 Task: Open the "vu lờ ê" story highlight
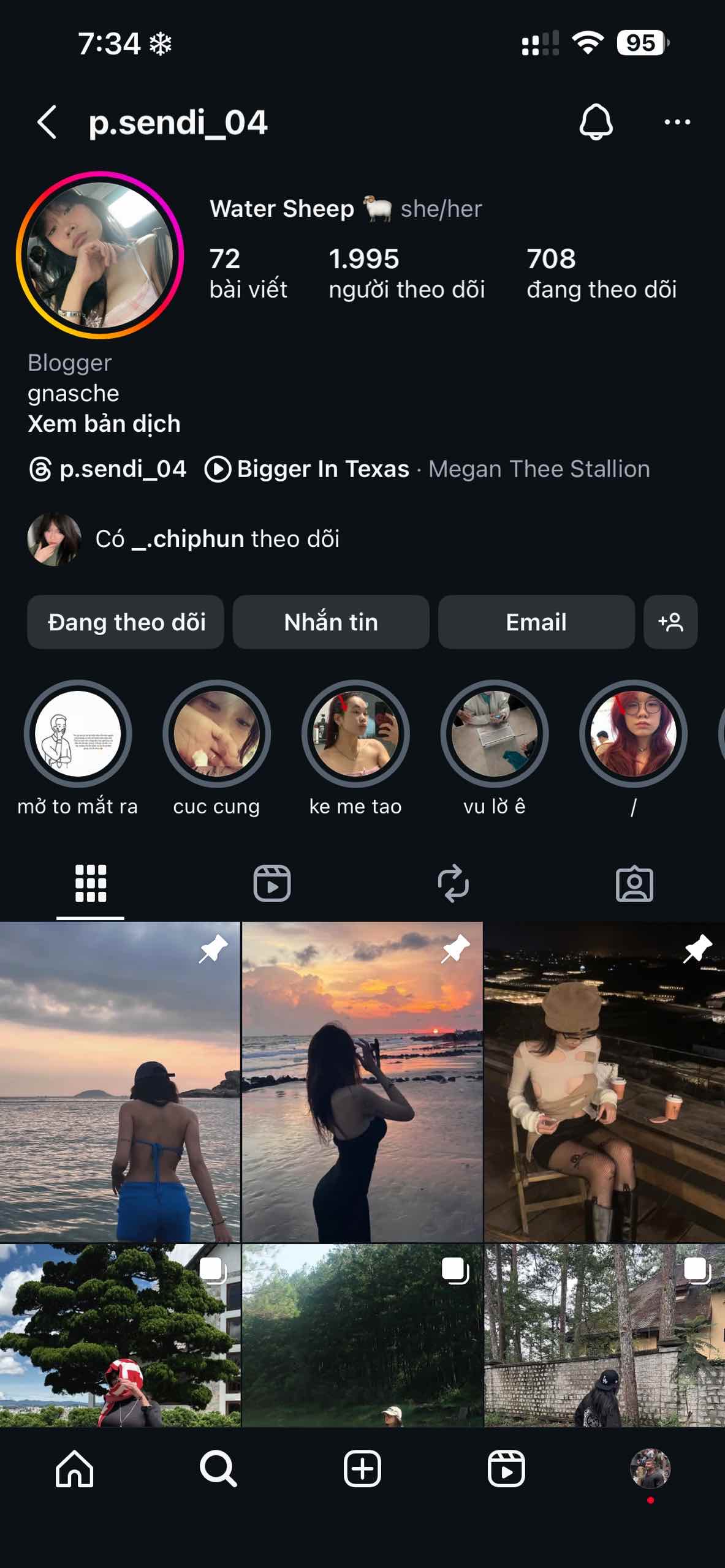494,734
